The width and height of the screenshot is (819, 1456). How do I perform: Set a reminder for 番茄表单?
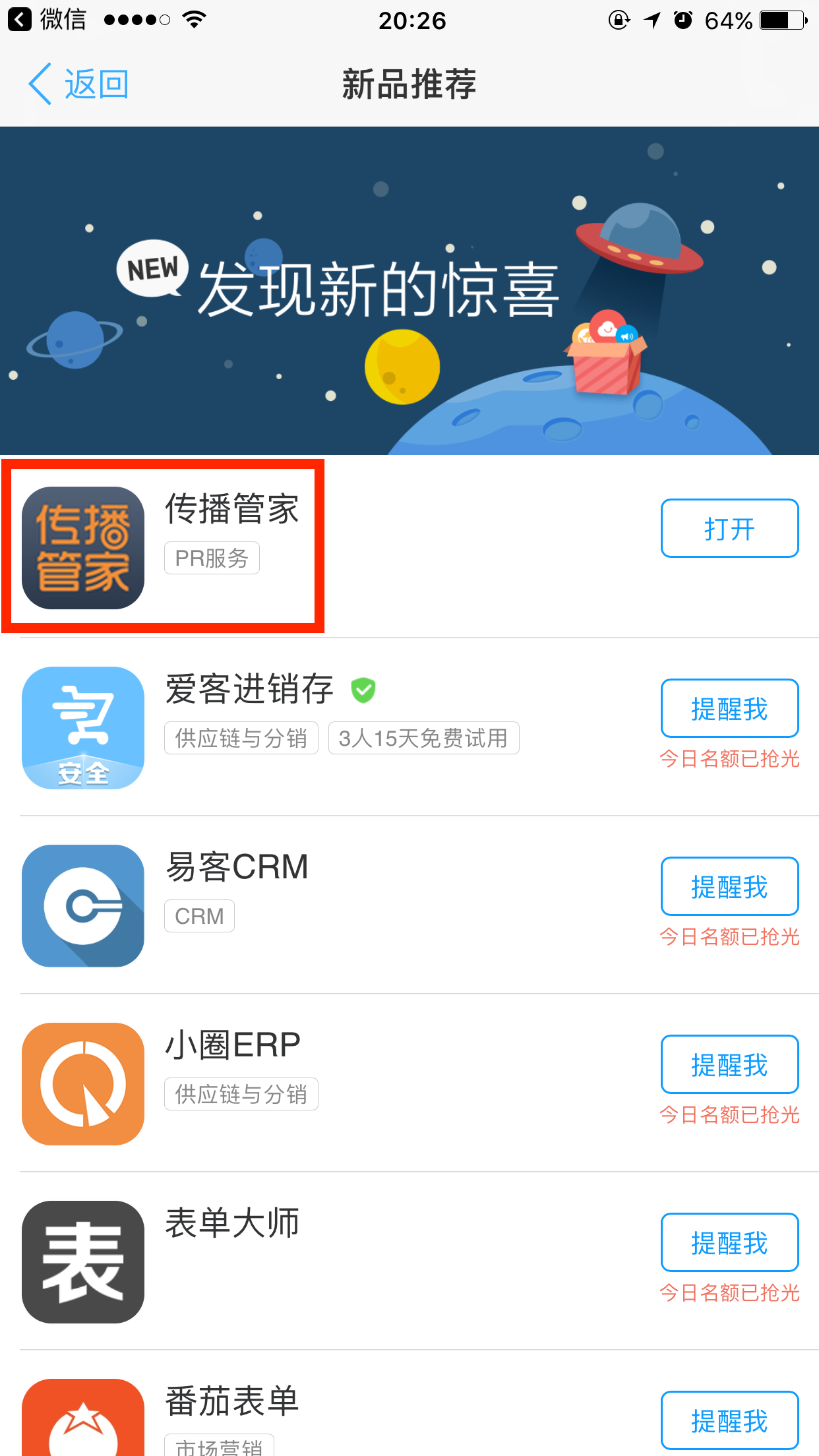729,1420
